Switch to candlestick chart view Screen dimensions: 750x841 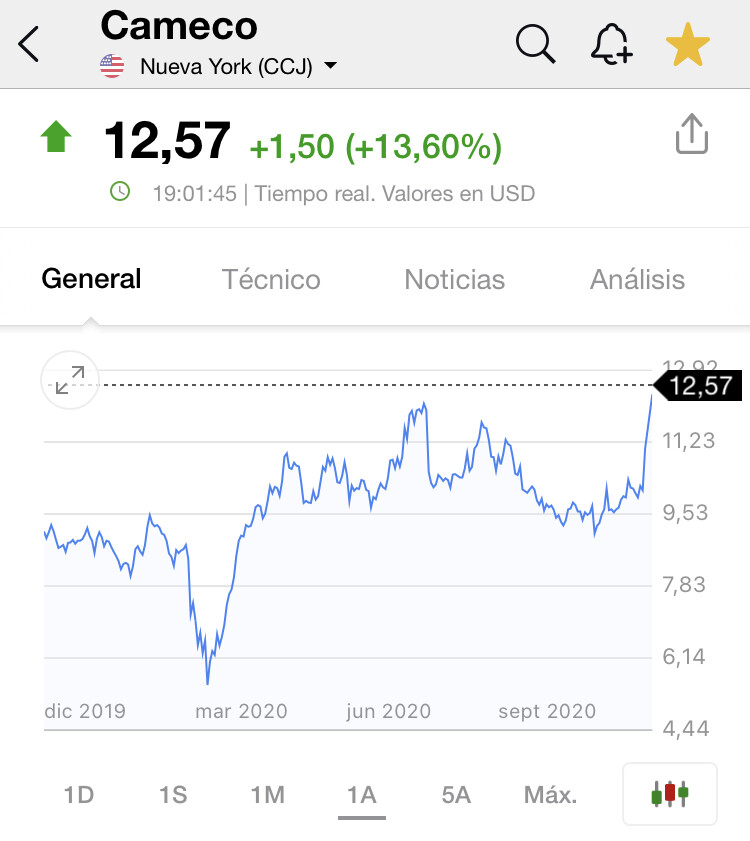(x=670, y=795)
